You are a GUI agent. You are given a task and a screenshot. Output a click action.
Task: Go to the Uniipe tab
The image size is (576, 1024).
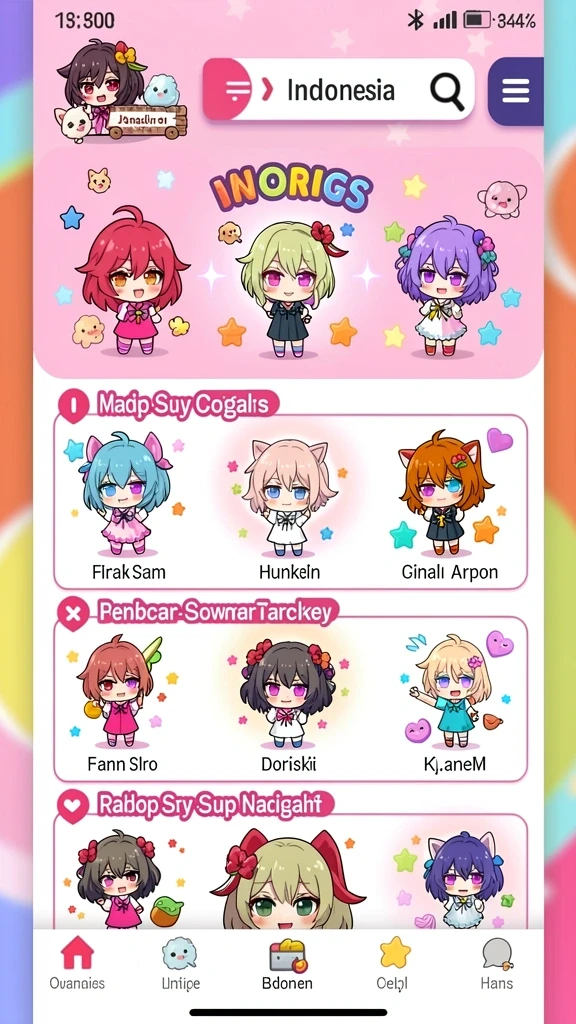coord(180,963)
